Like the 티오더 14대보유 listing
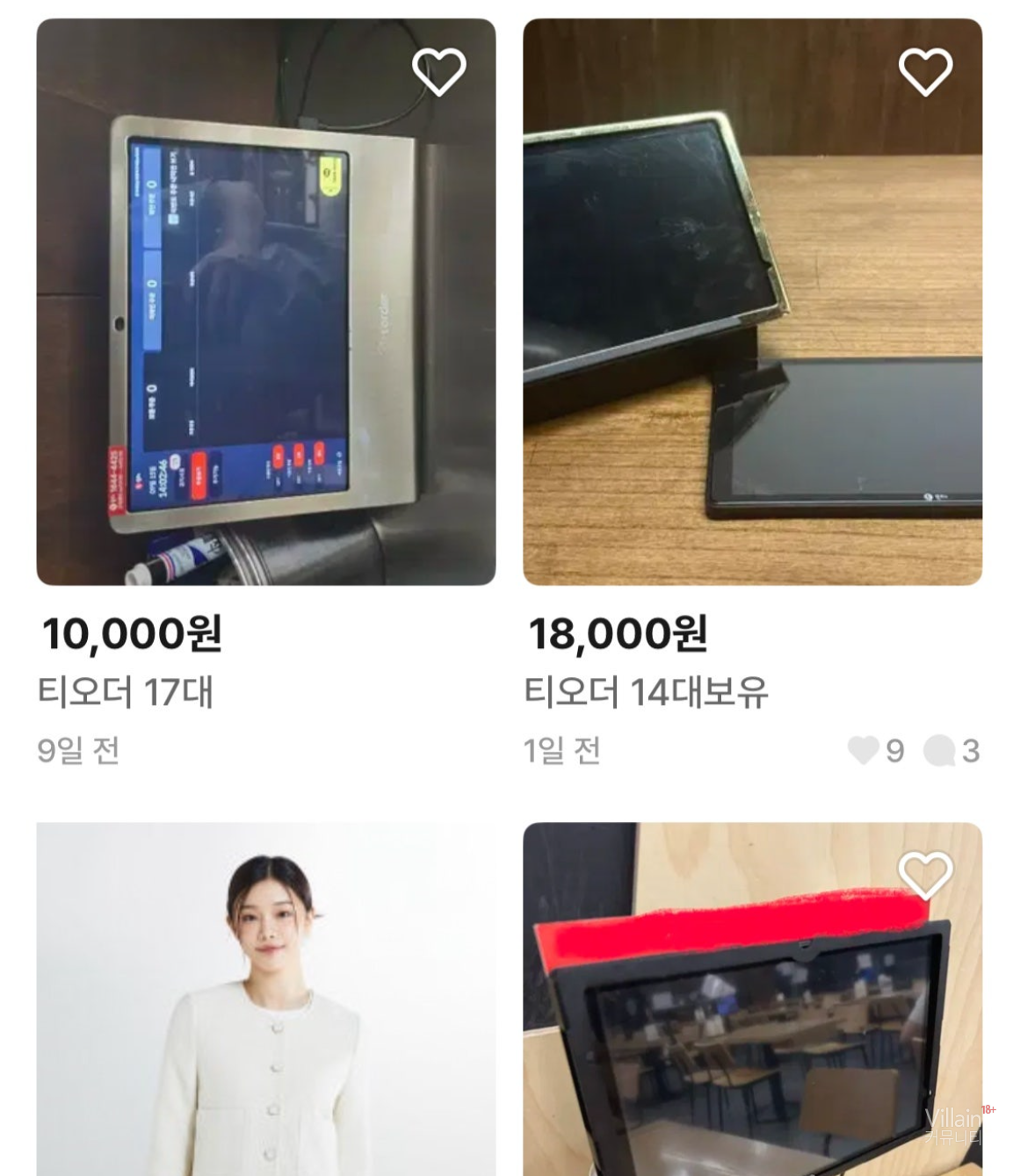The height and width of the screenshot is (1176, 1027). [925, 72]
